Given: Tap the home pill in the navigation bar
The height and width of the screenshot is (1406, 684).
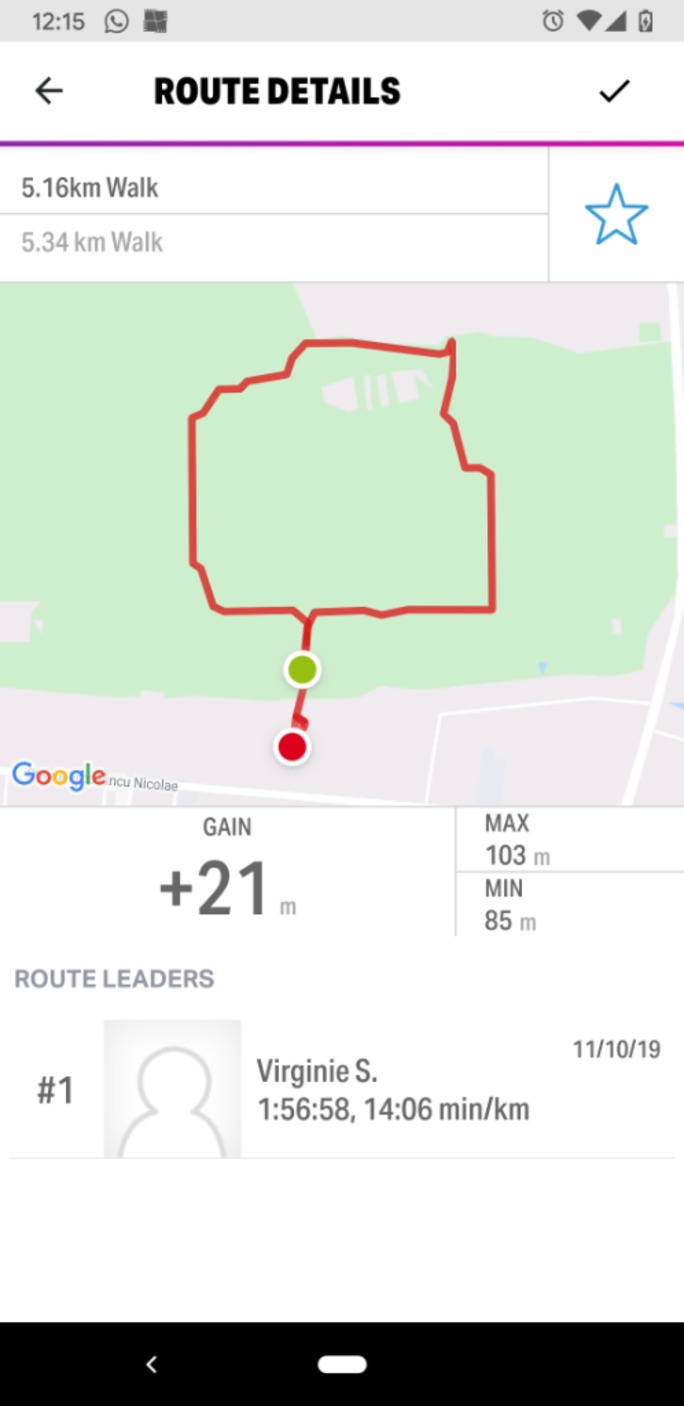Looking at the screenshot, I should click(x=342, y=1364).
